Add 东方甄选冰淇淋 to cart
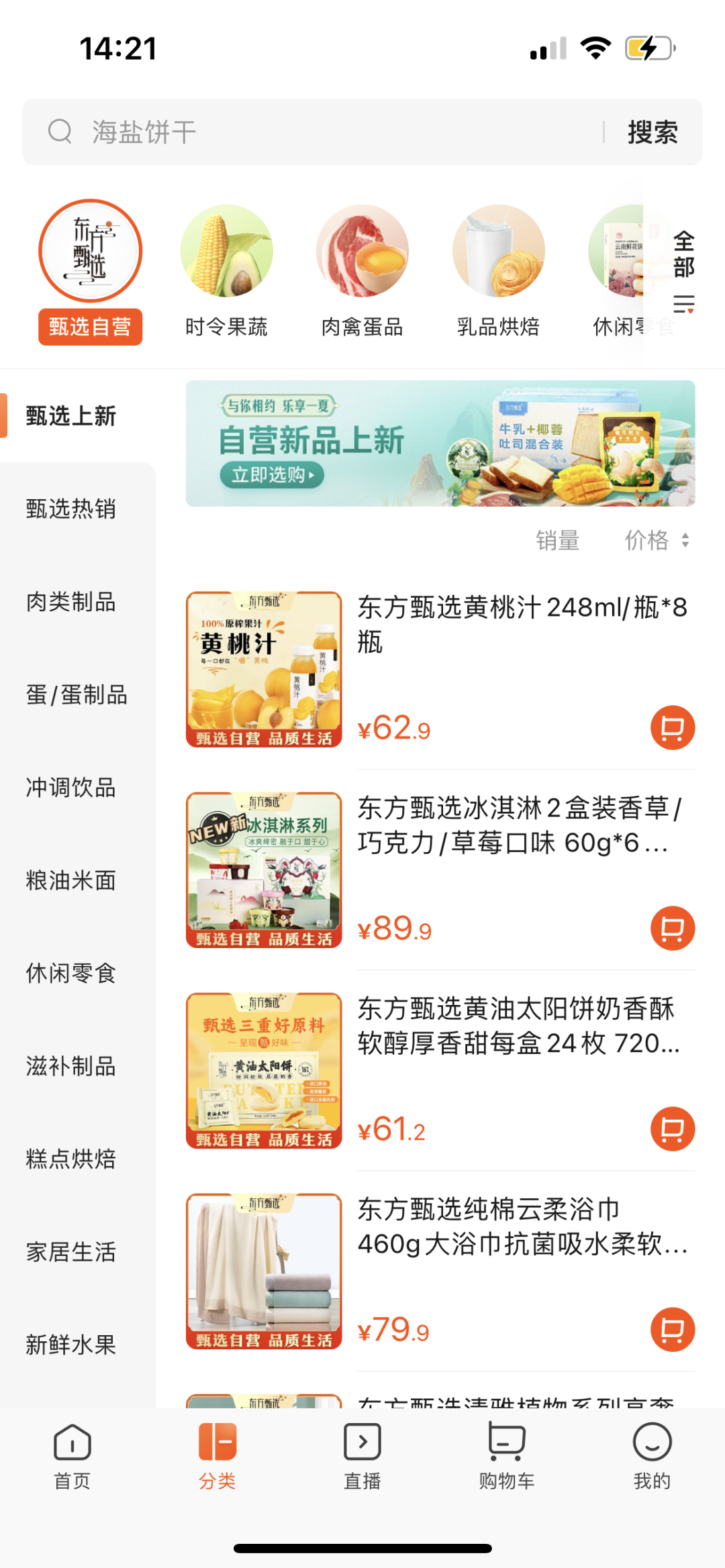This screenshot has height=1568, width=725. (672, 929)
